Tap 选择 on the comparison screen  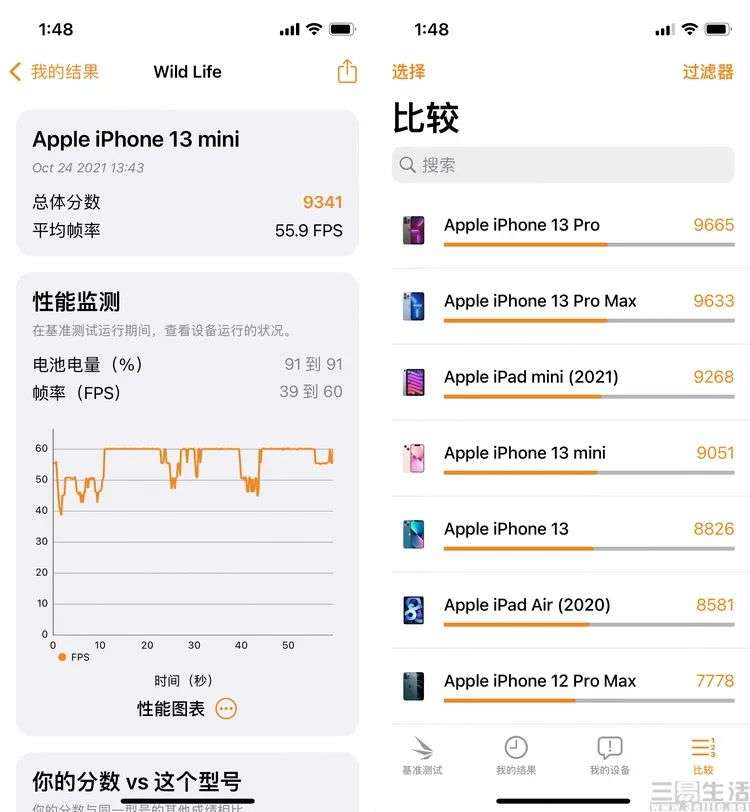pos(408,72)
